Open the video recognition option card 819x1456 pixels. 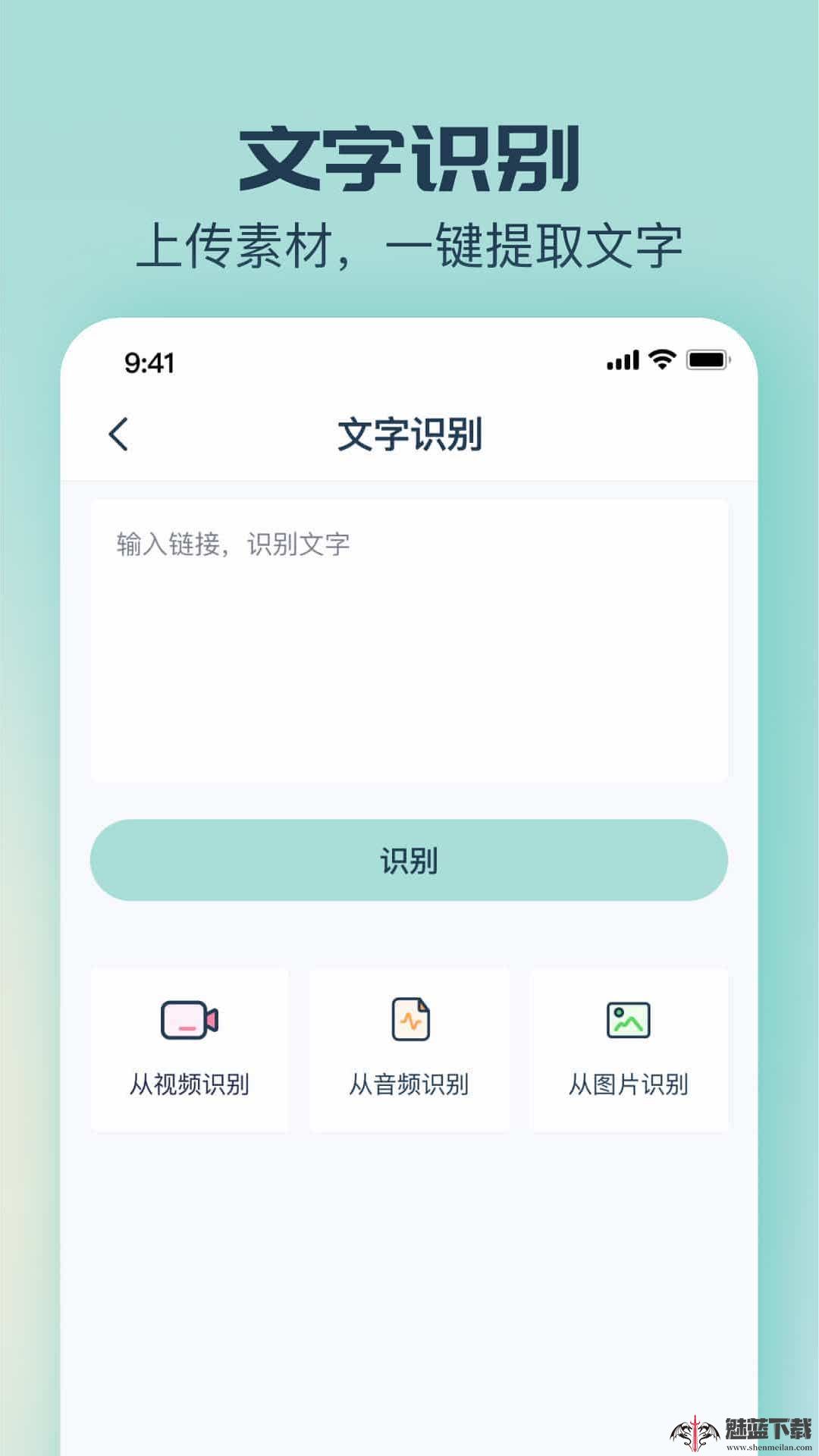[190, 1050]
